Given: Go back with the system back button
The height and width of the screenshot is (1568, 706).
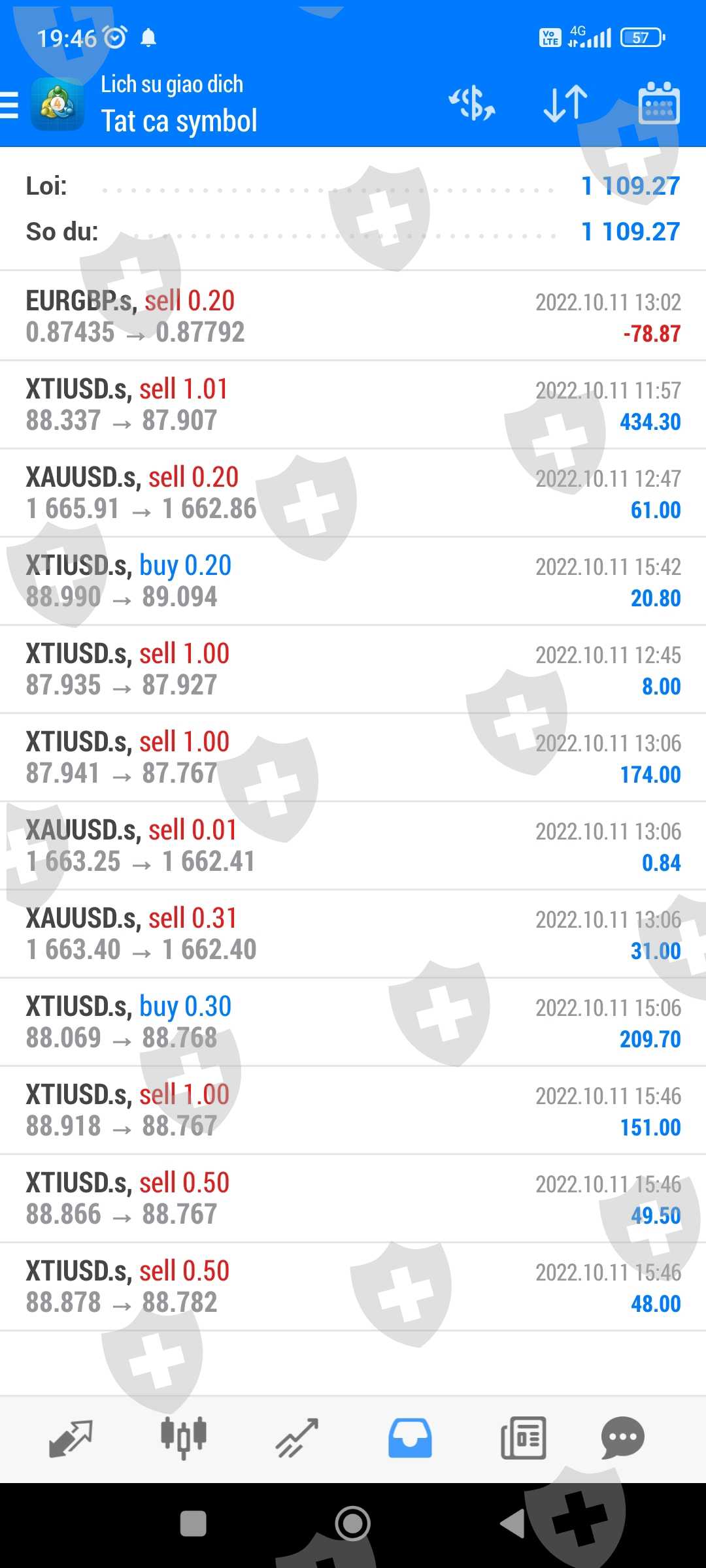Looking at the screenshot, I should 513,1524.
